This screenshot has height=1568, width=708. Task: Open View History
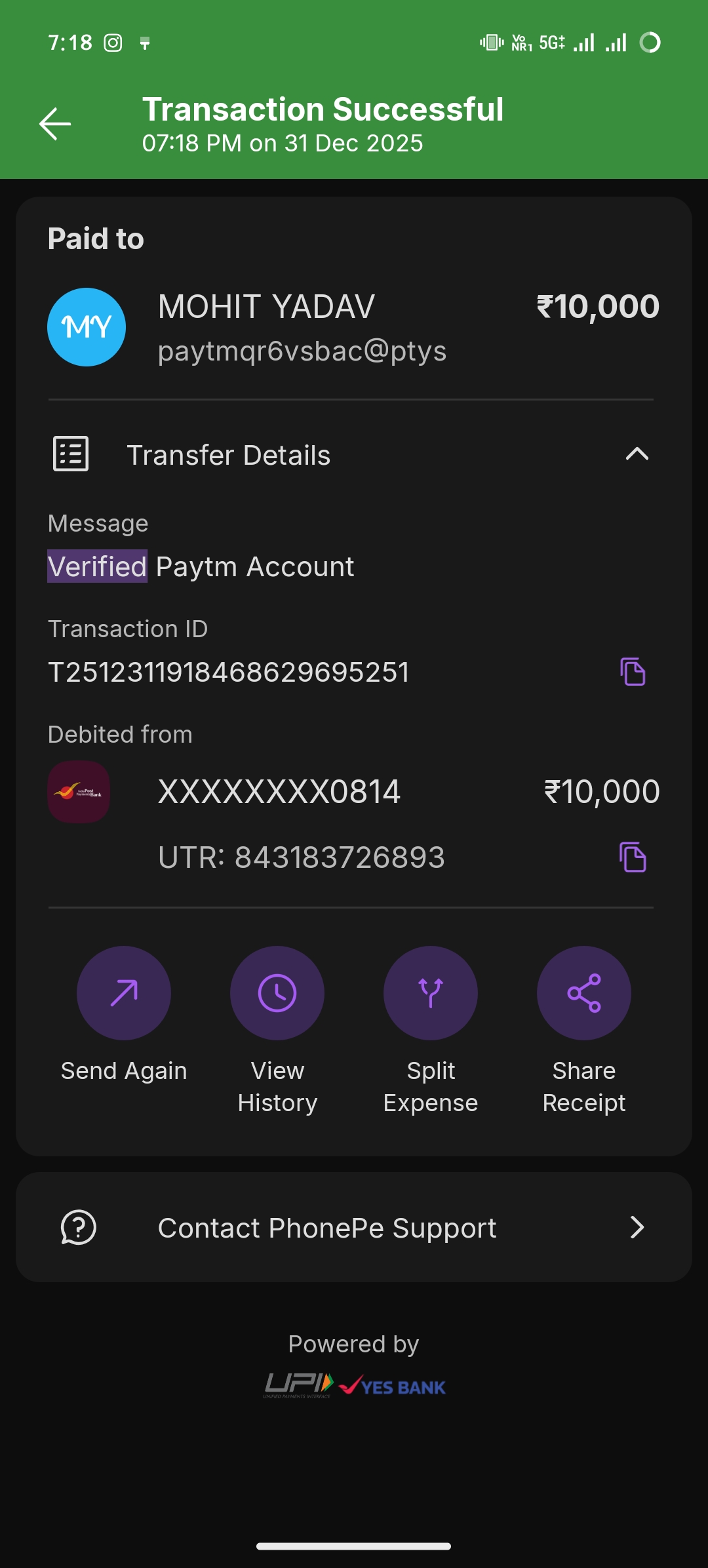pyautogui.click(x=277, y=993)
